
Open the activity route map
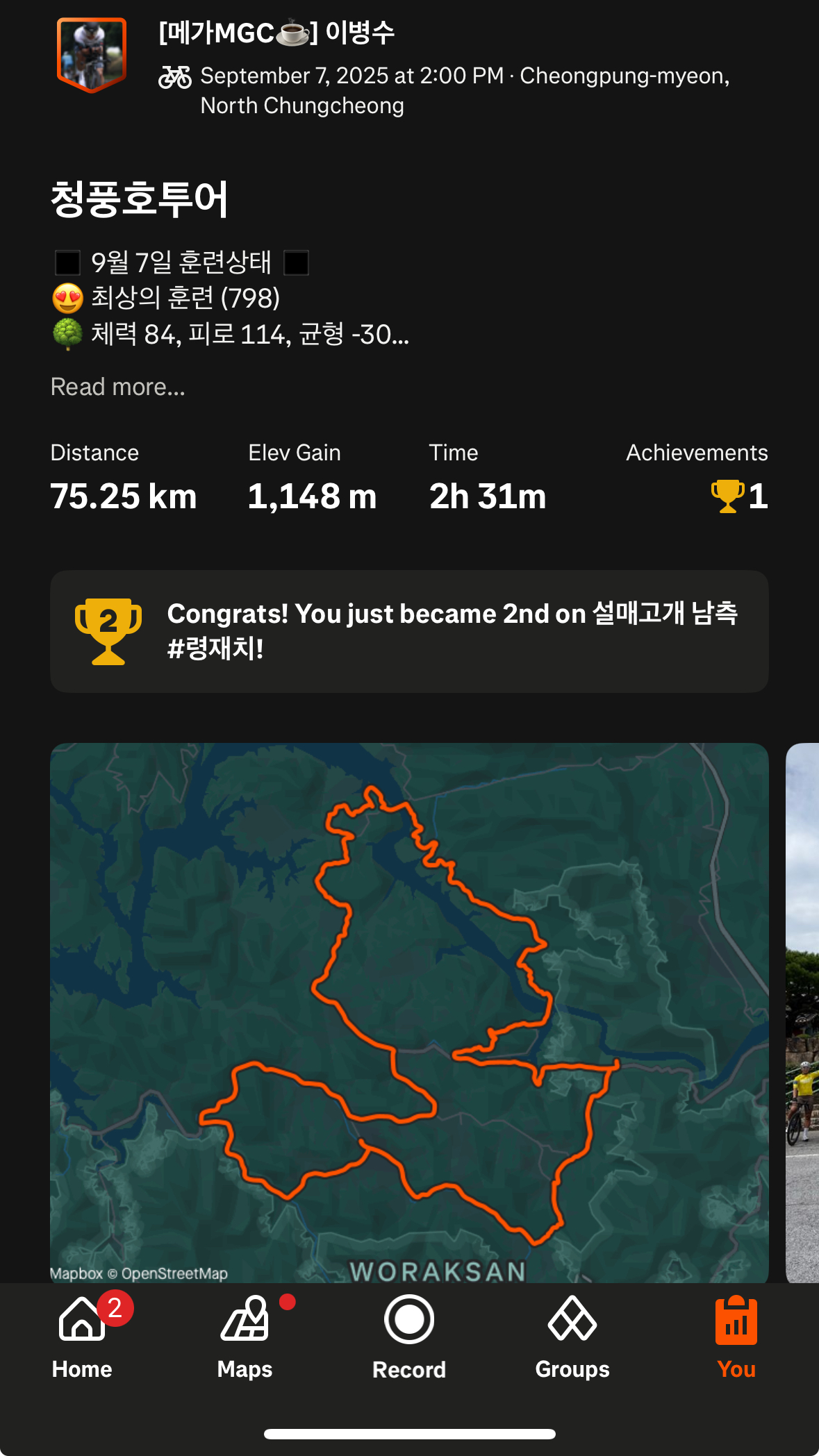(x=409, y=1012)
